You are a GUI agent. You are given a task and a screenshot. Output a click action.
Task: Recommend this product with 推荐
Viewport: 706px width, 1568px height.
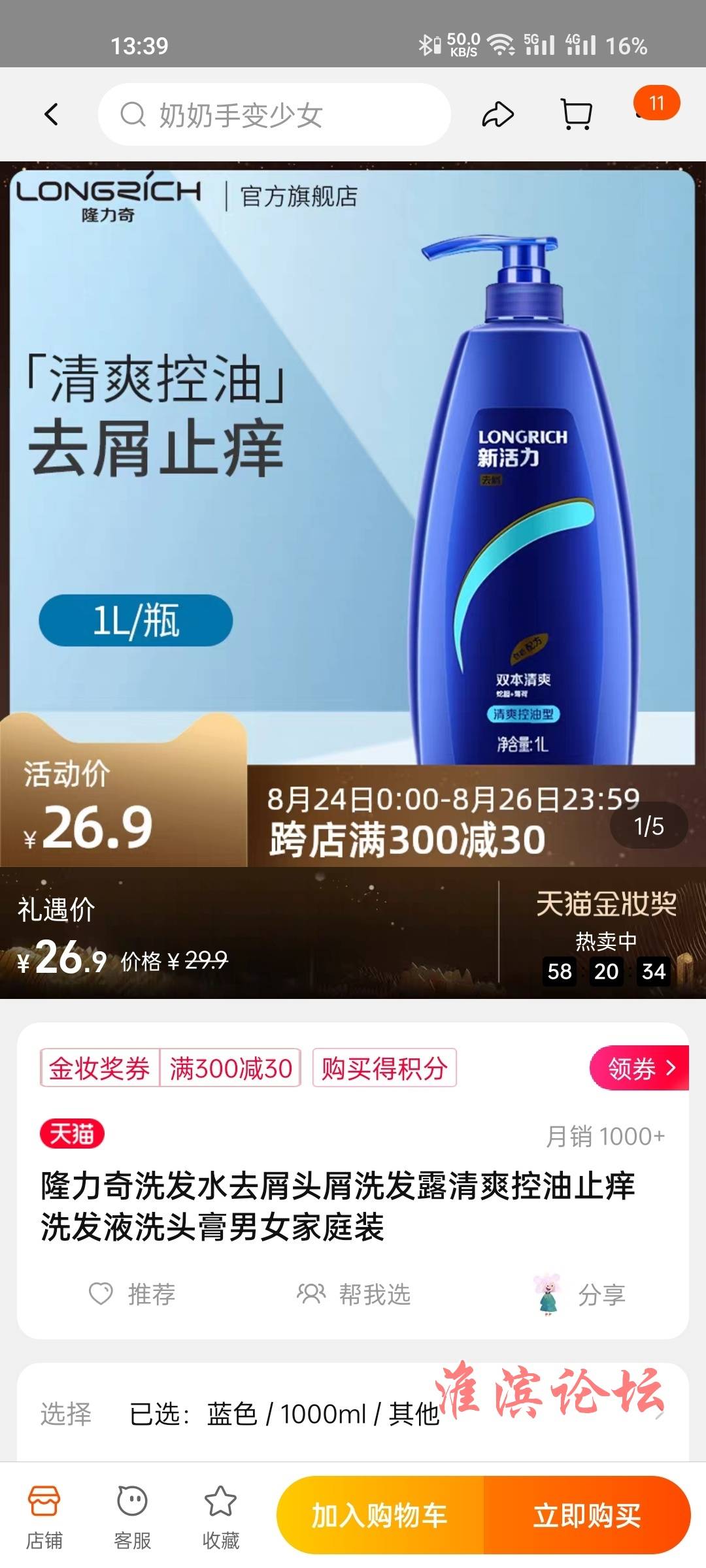pyautogui.click(x=133, y=1294)
